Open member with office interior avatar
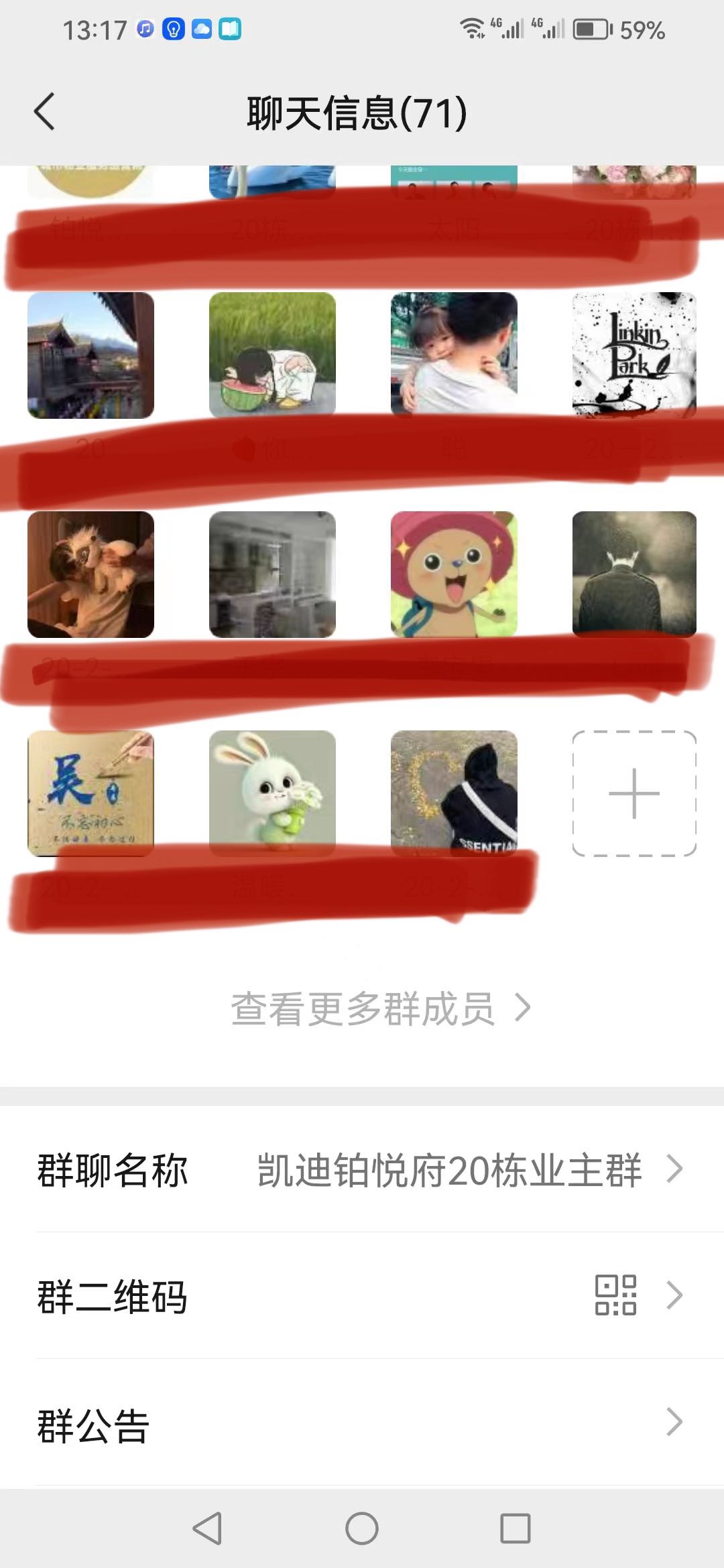The image size is (724, 1568). coord(272,574)
